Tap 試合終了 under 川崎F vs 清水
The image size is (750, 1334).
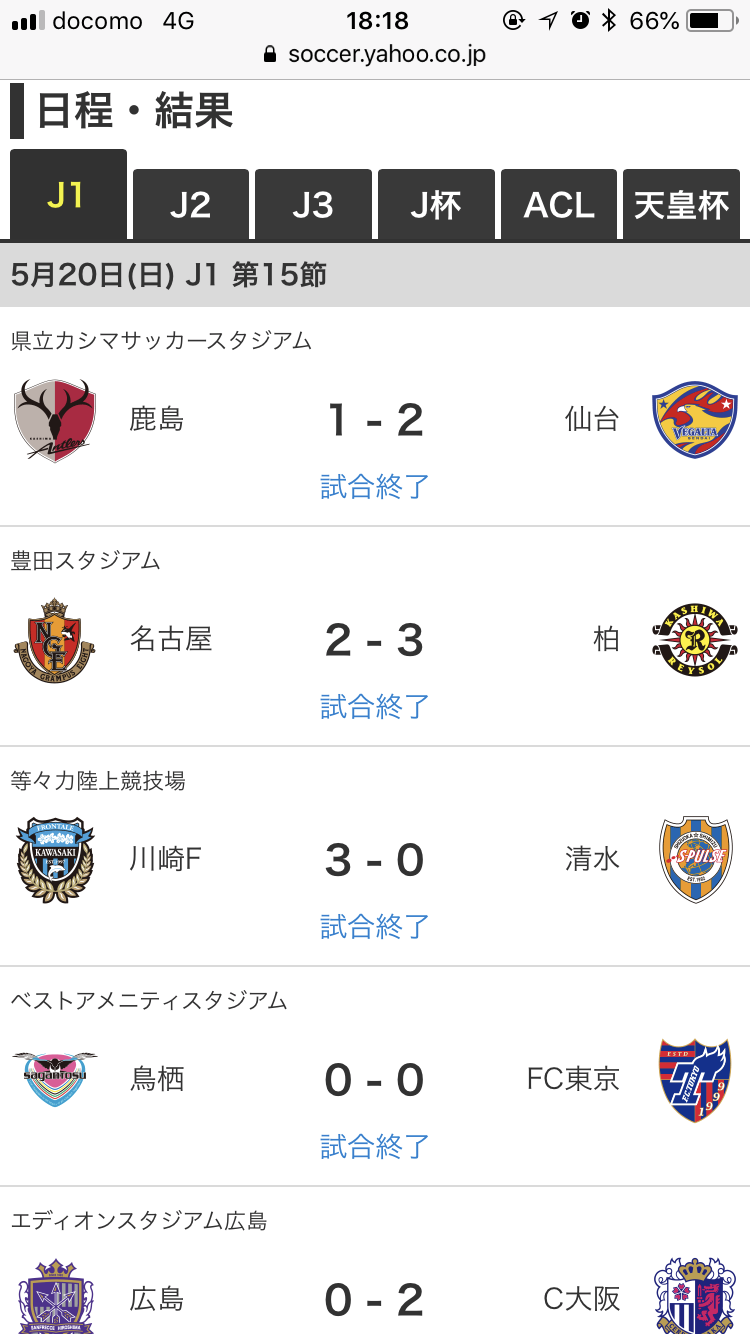375,927
